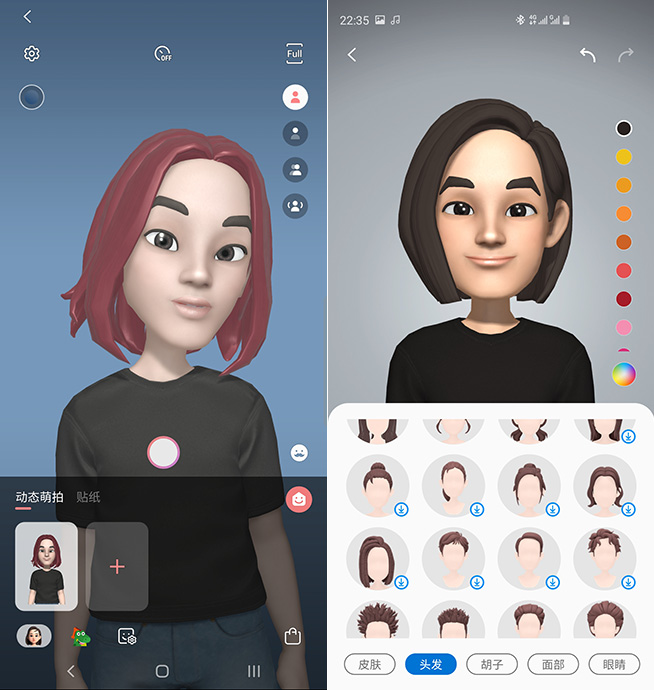This screenshot has height=690, width=654.
Task: Switch to the 贴纸 tab
Action: [x=88, y=497]
